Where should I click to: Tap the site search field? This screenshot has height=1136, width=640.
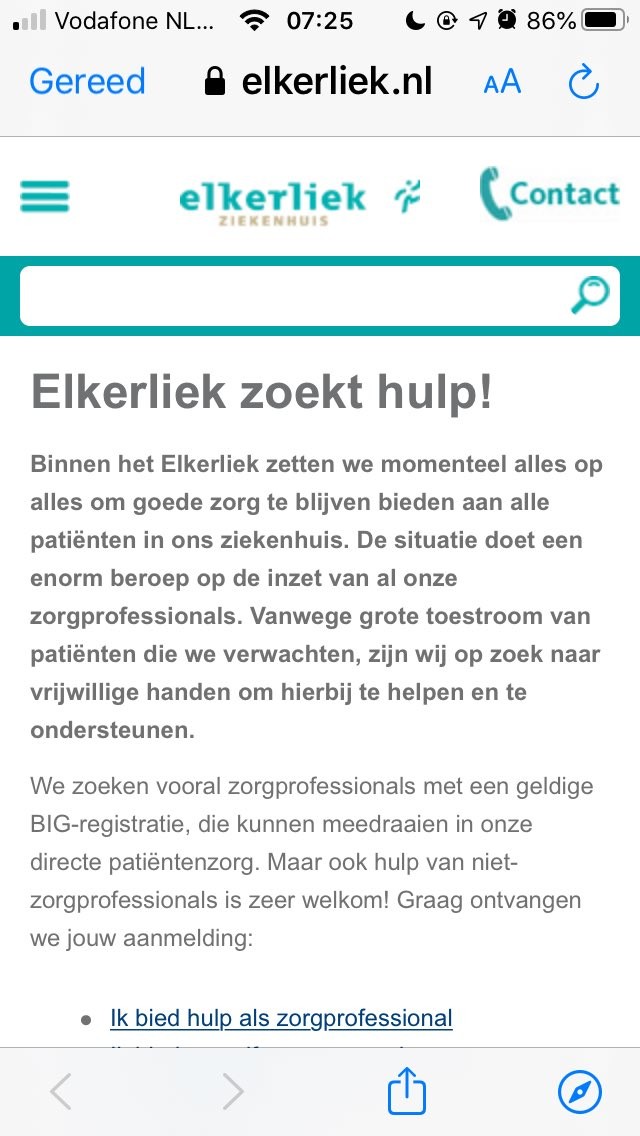pos(320,296)
